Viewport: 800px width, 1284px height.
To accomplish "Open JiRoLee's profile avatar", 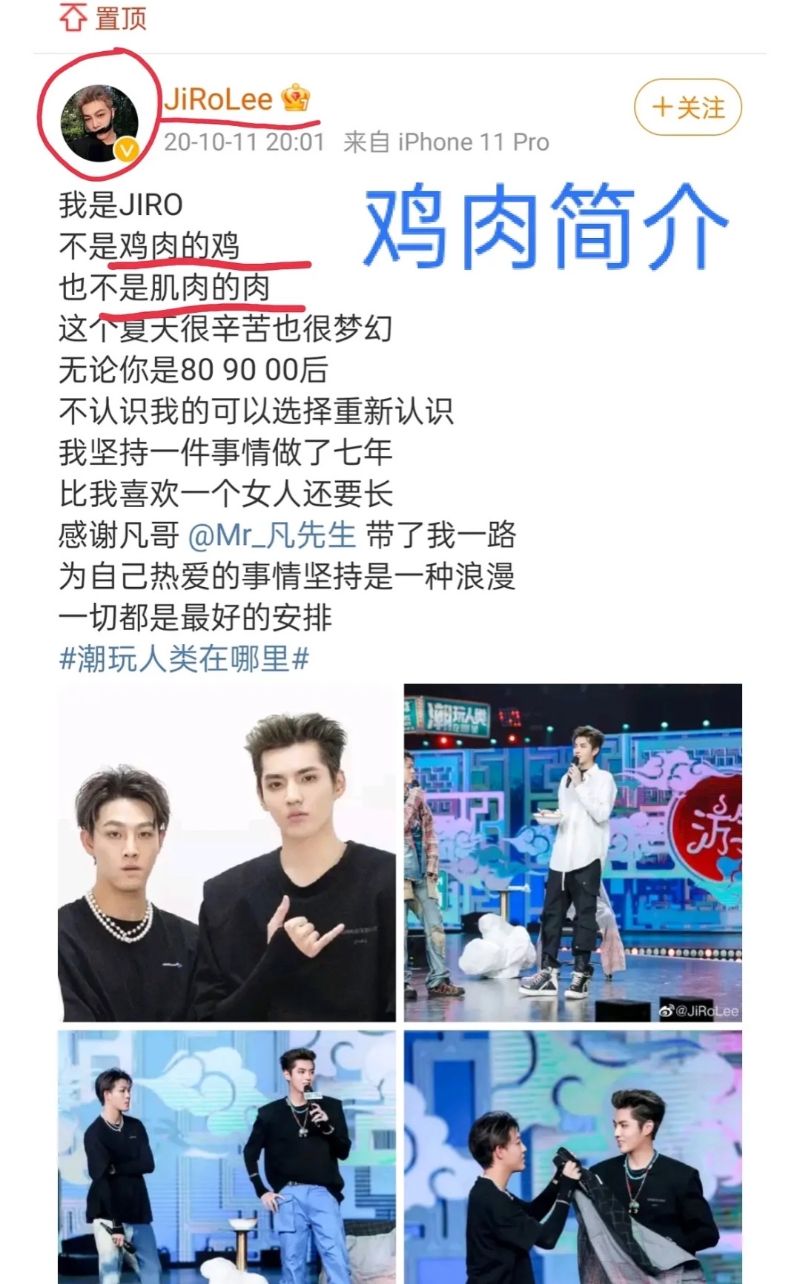I will click(98, 123).
